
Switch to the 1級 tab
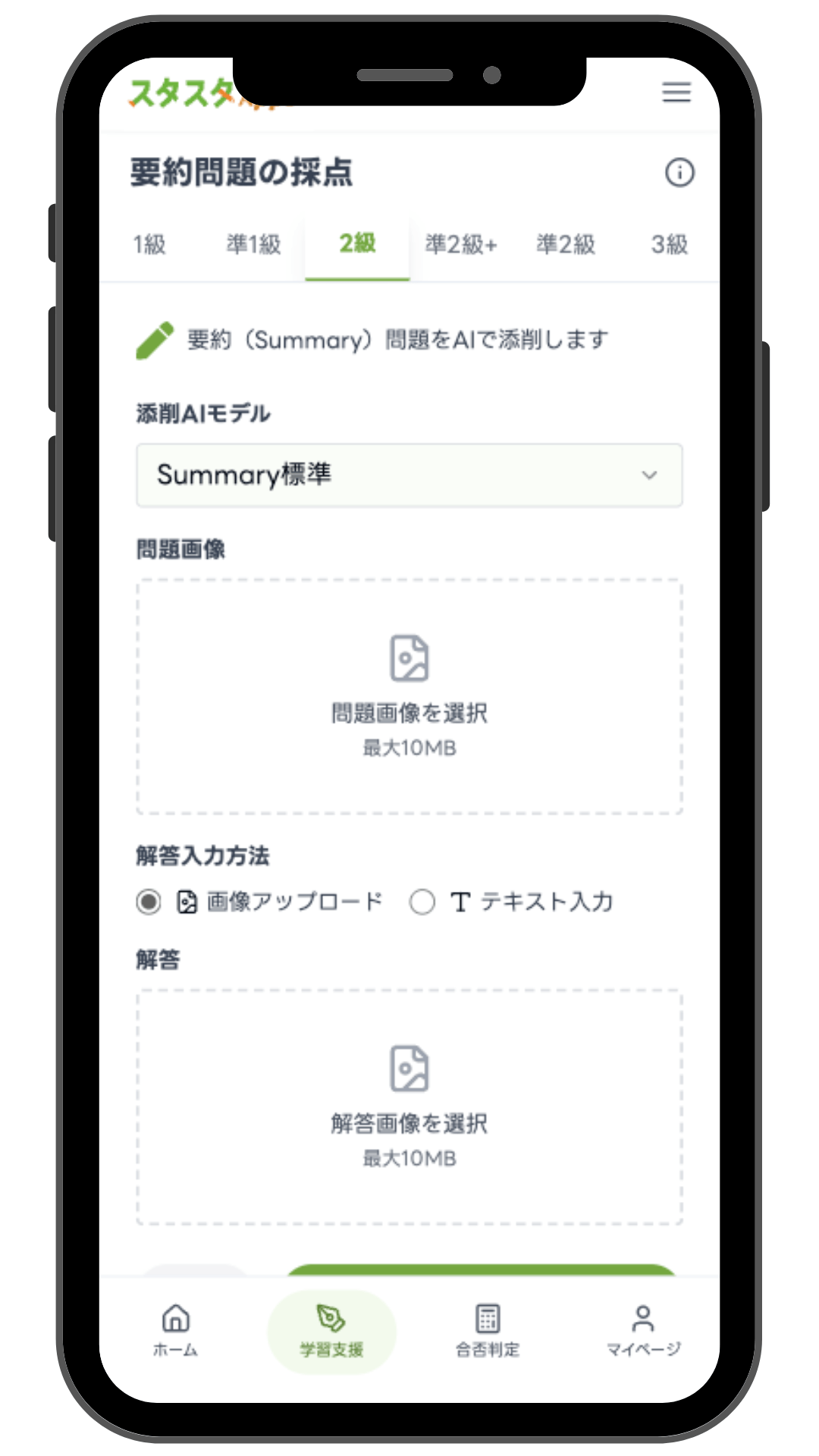(x=149, y=245)
